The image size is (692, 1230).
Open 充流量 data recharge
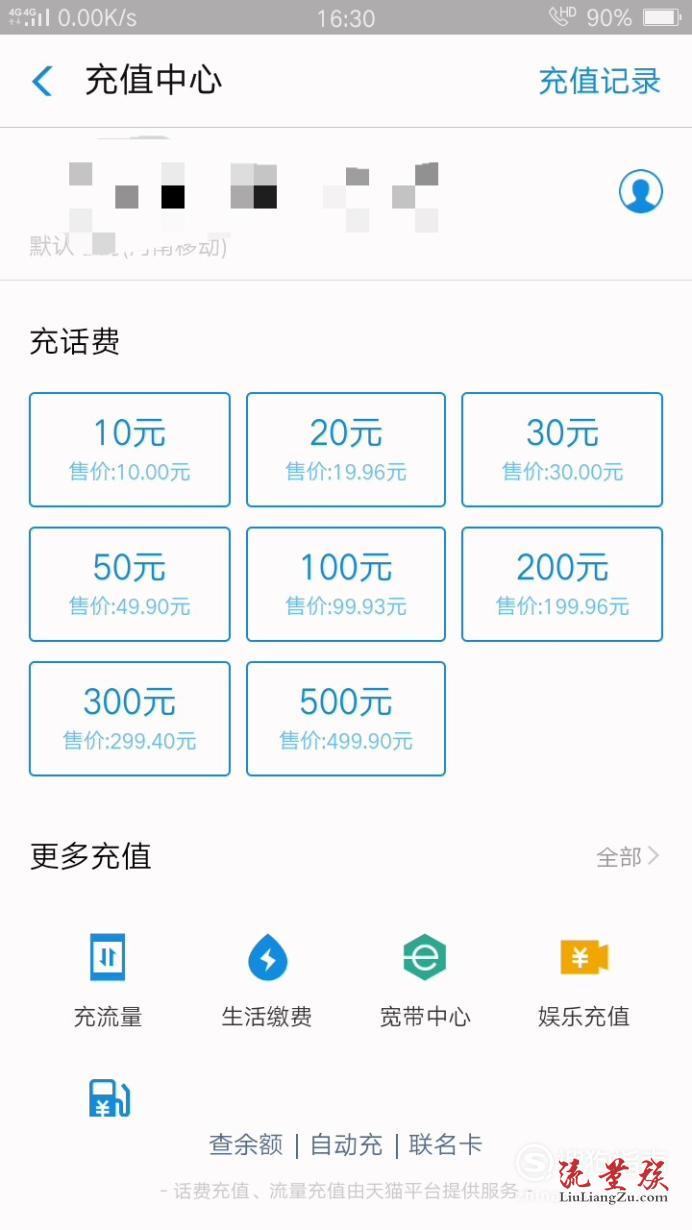(x=108, y=978)
